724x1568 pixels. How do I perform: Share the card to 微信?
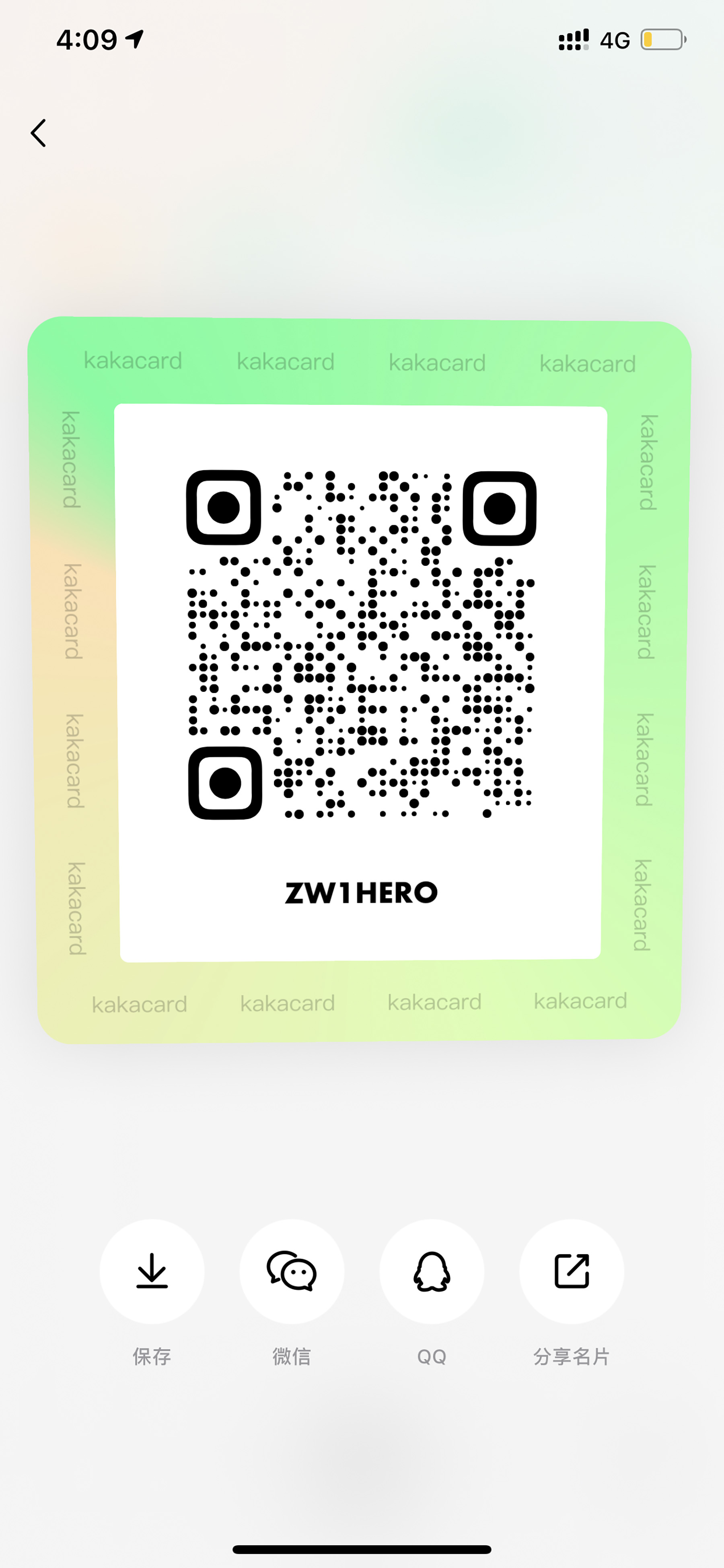(x=292, y=1271)
